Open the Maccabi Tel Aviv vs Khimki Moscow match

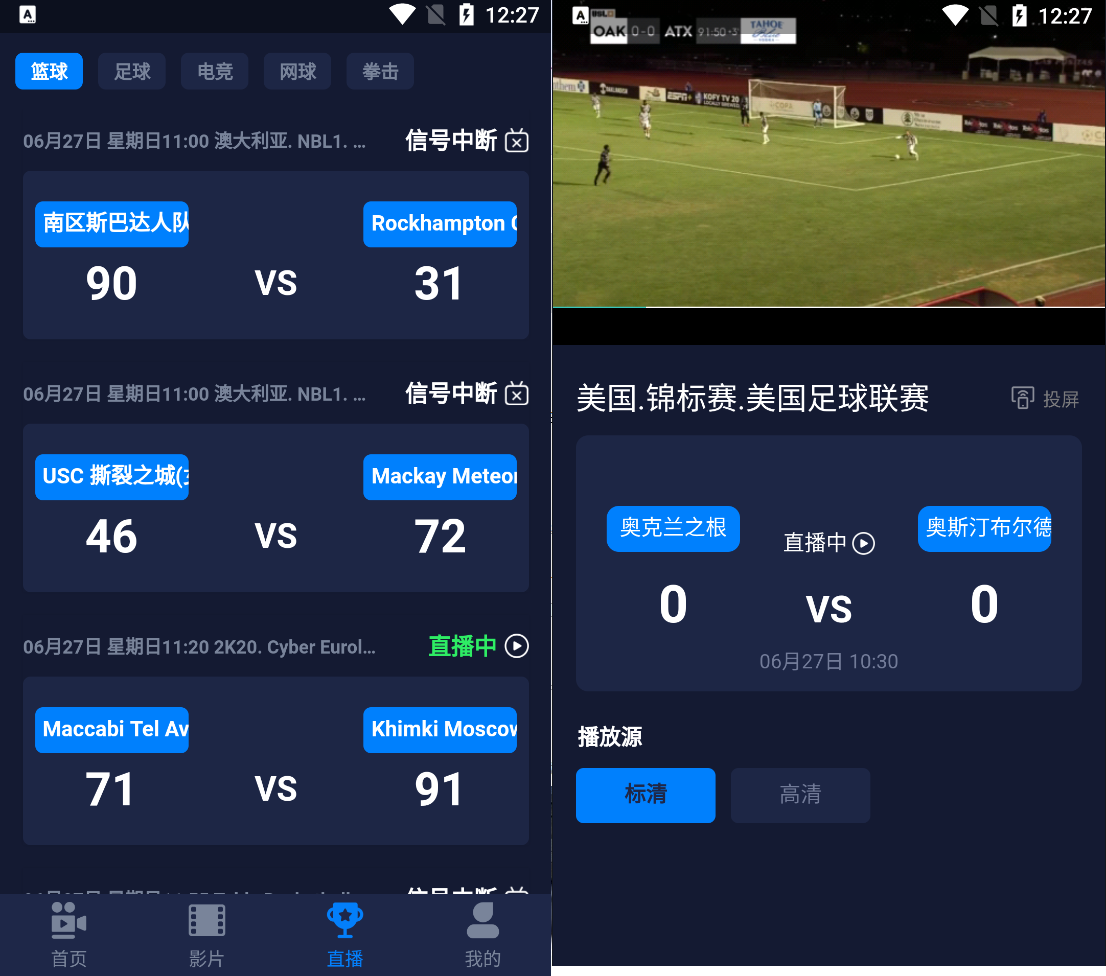point(276,761)
